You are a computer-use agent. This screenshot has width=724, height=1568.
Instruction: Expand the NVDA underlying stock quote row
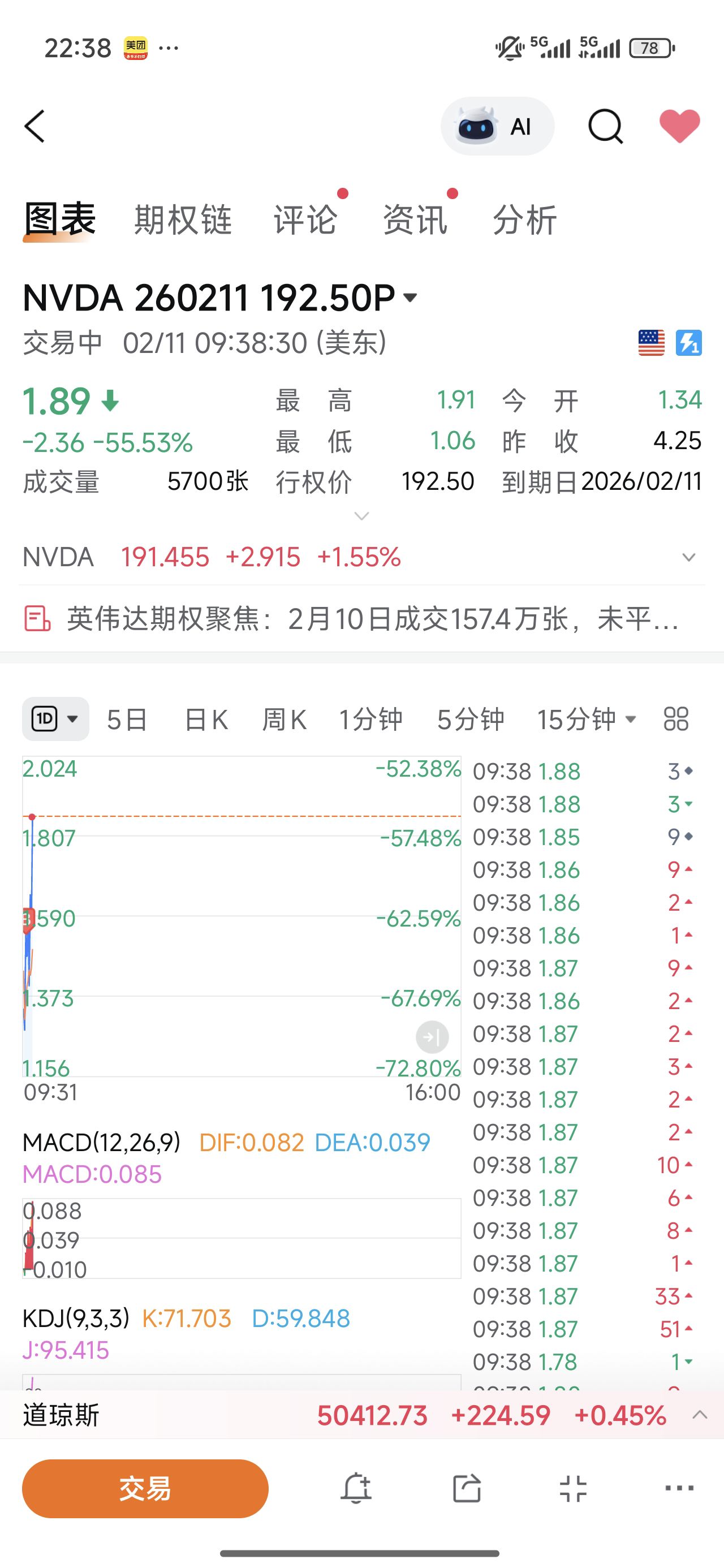688,558
